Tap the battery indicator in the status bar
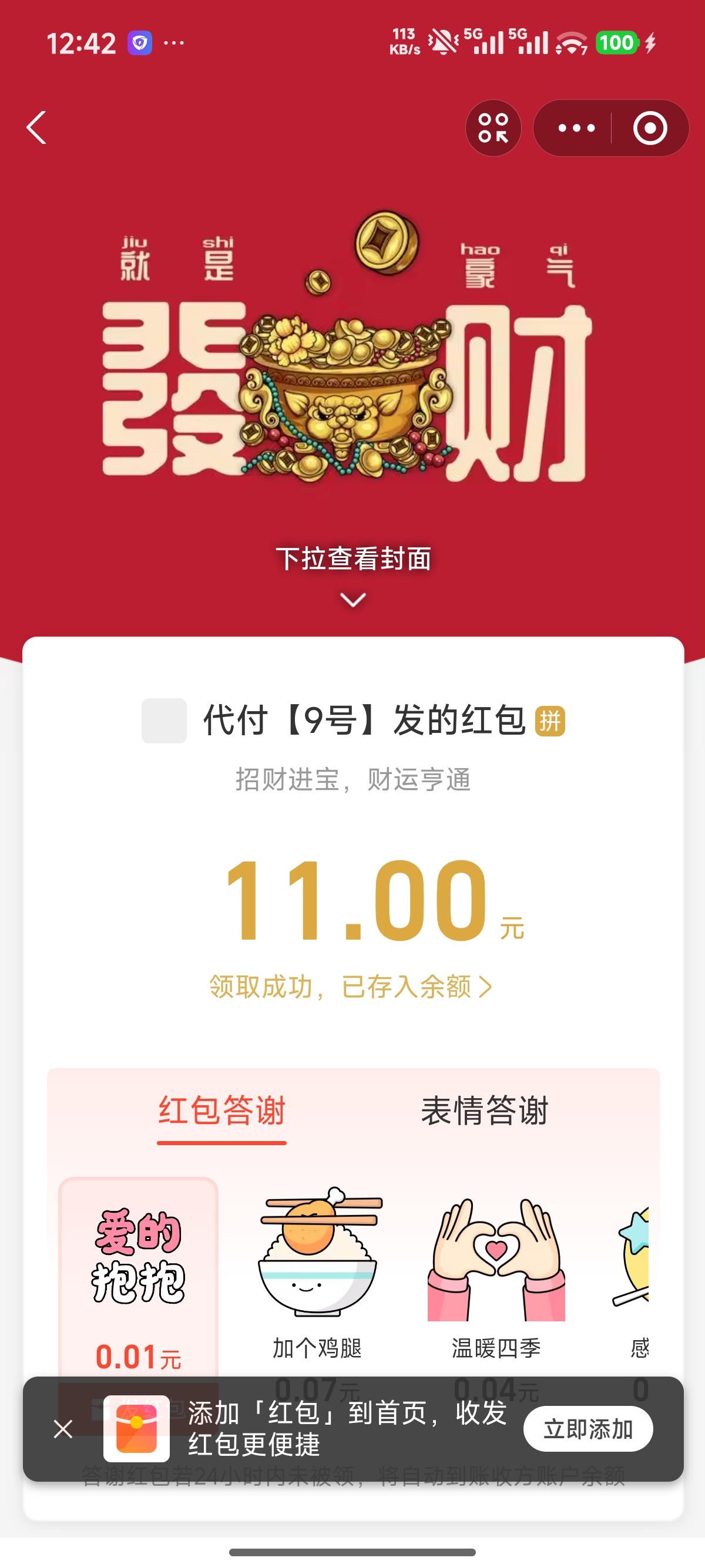This screenshot has height=1568, width=705. 617,43
